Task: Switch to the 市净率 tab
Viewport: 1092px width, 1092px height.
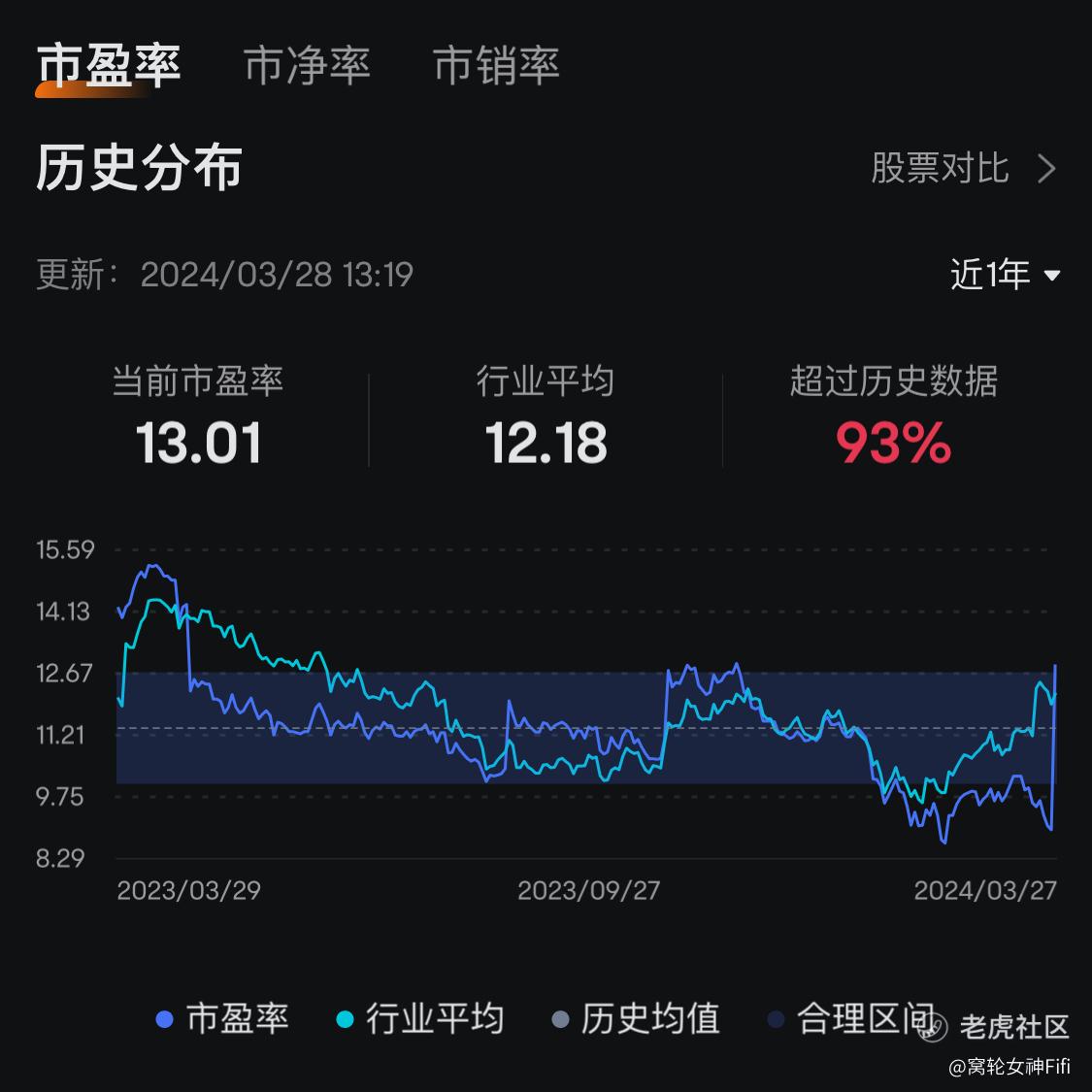Action: click(307, 66)
